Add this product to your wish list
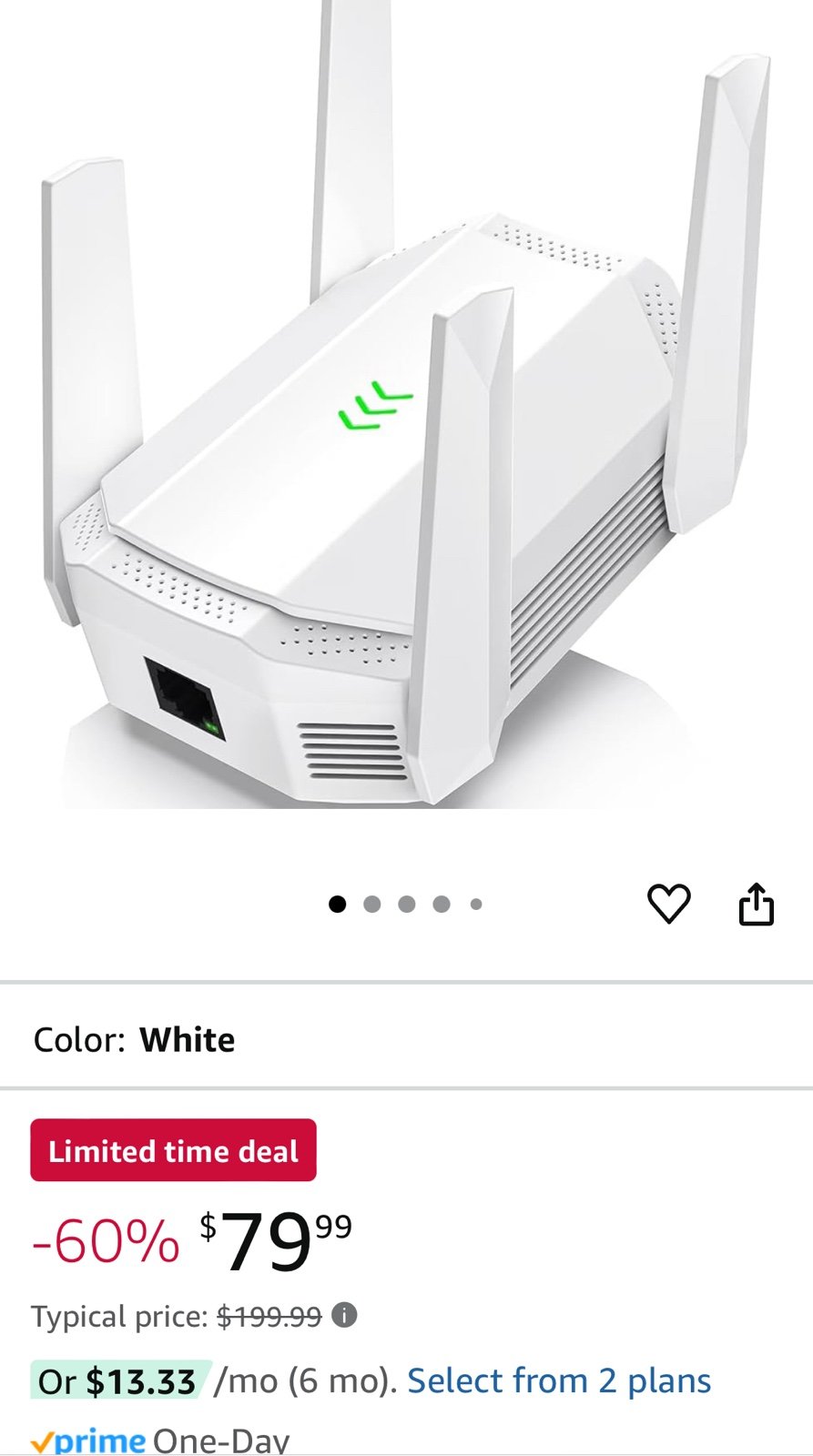 669,904
